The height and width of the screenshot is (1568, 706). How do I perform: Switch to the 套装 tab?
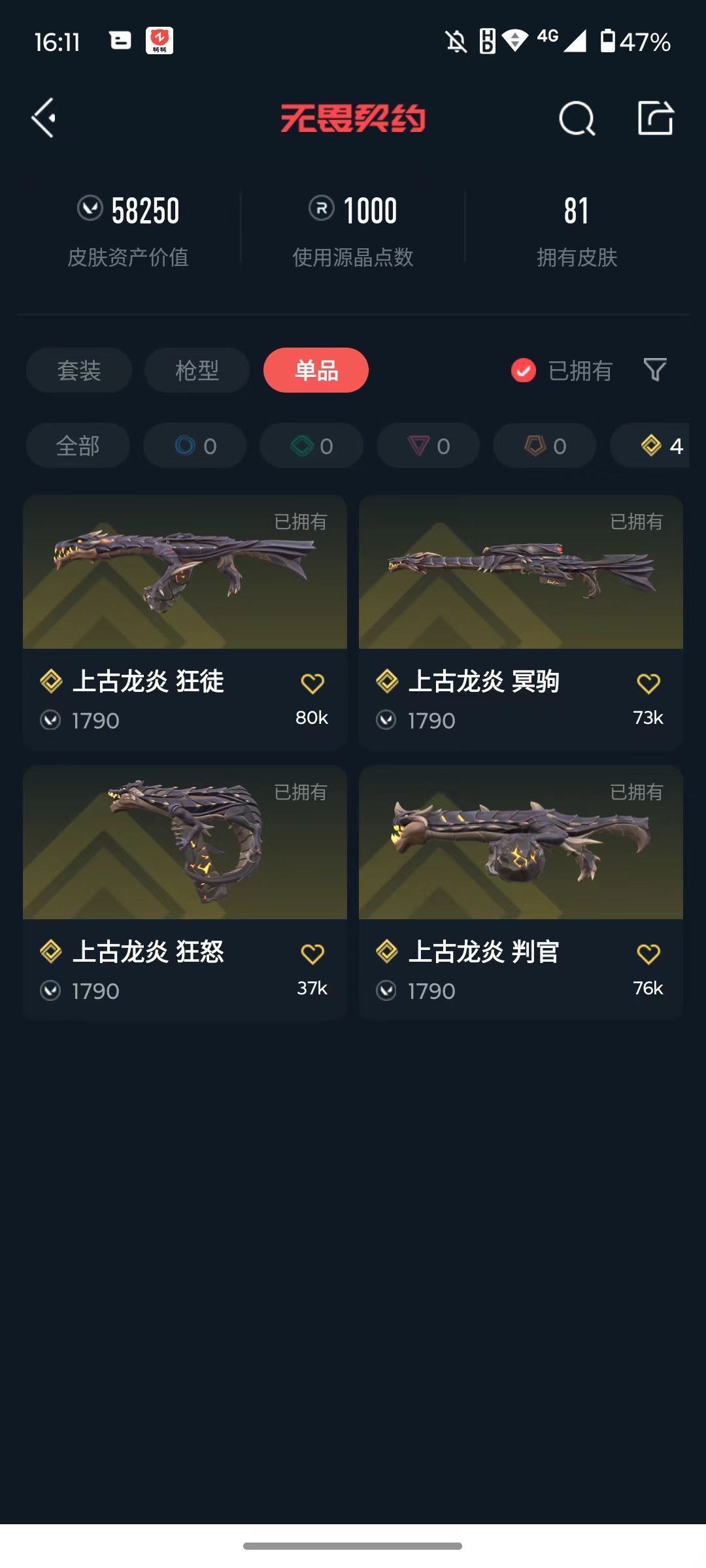[79, 370]
